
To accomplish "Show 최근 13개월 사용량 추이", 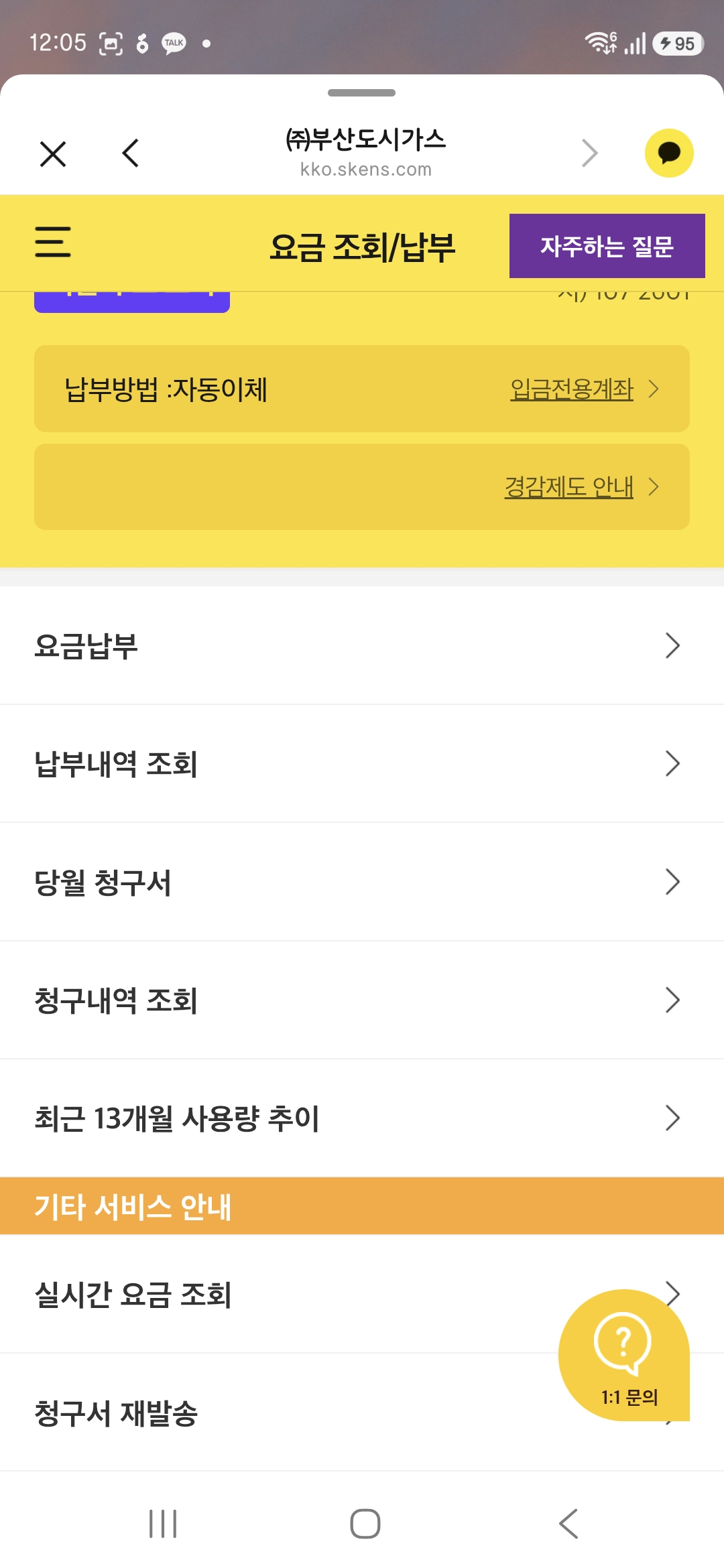I will [x=362, y=1118].
